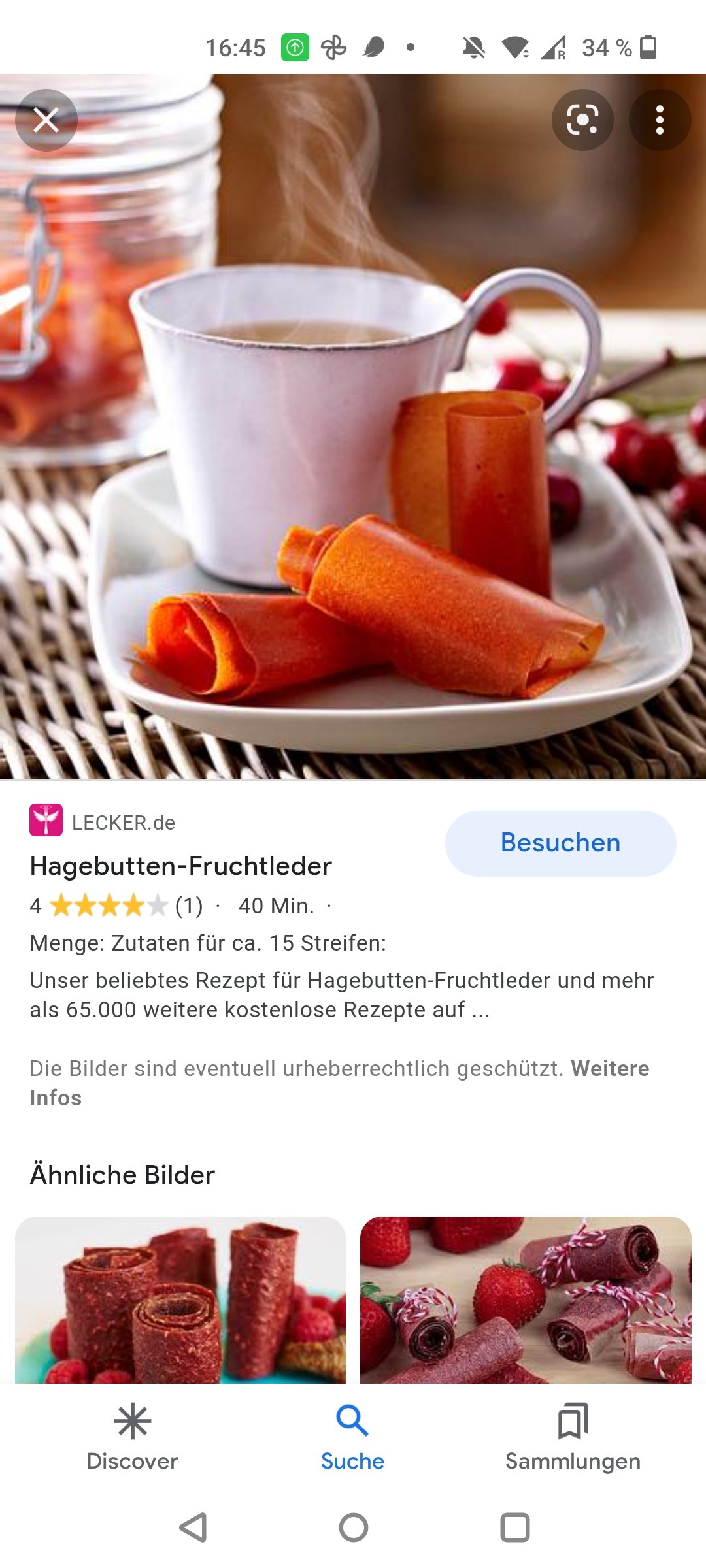Open the Hagebutten-Fruchtleder image in full view
The width and height of the screenshot is (706, 1568).
pos(353,457)
